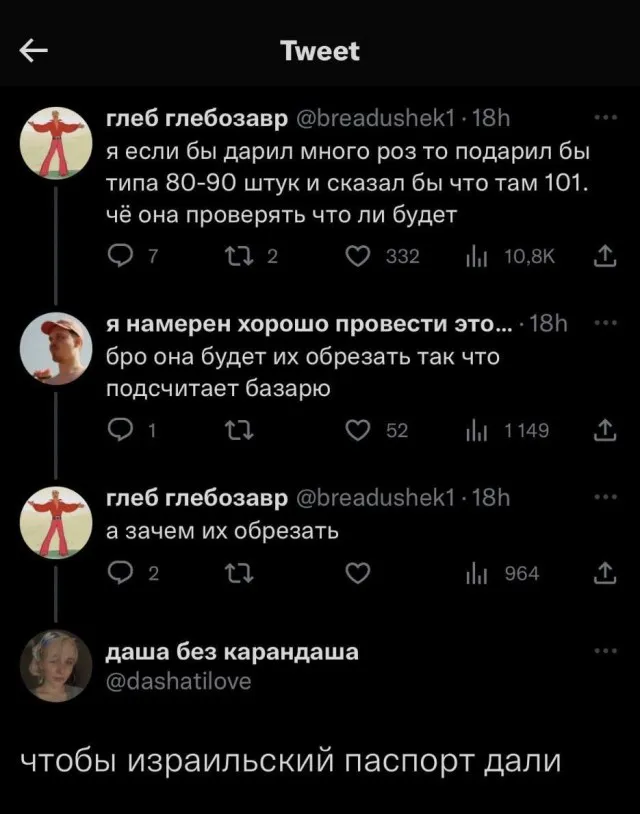Open the profile picture of я намерен хорошо провести
The width and height of the screenshot is (640, 814).
(57, 349)
